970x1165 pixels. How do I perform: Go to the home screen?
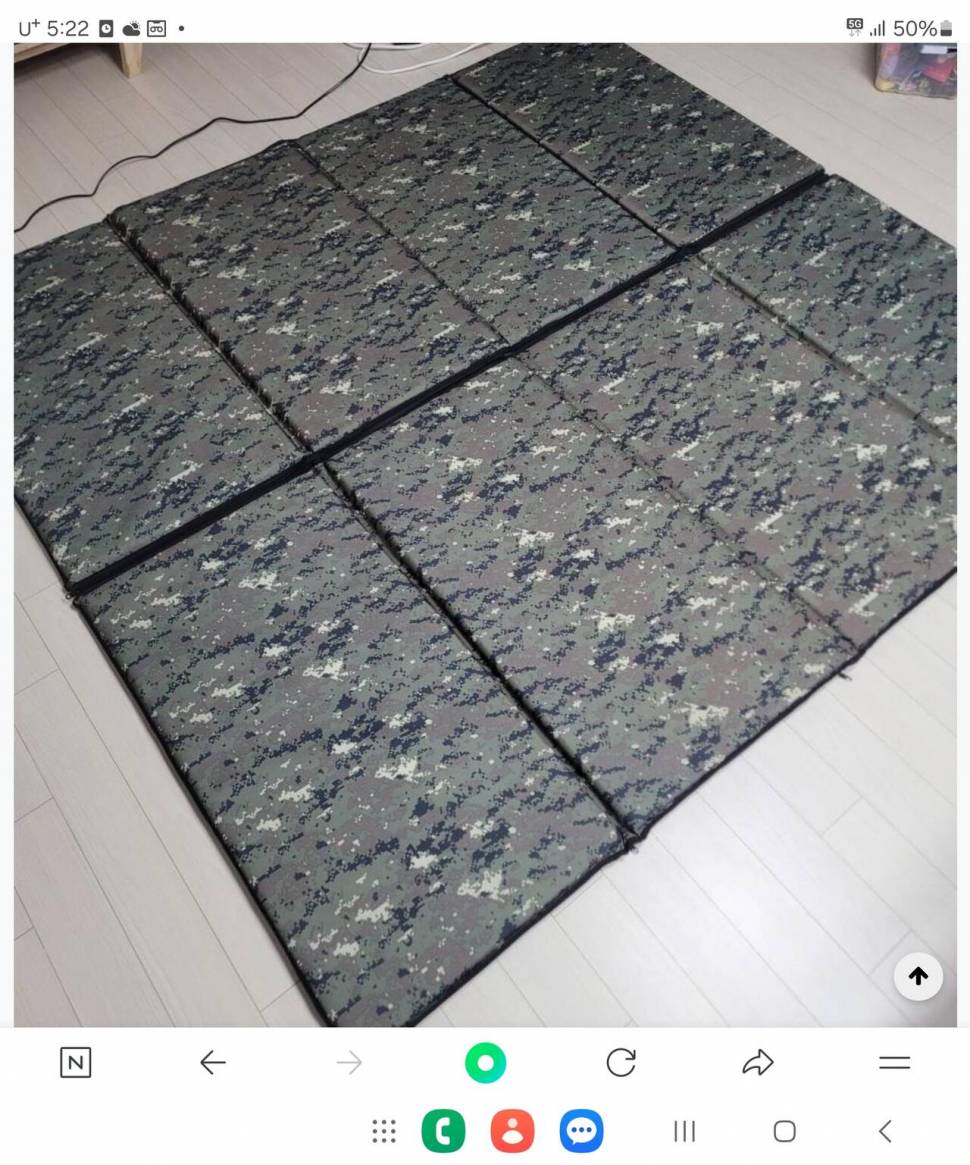click(785, 1131)
